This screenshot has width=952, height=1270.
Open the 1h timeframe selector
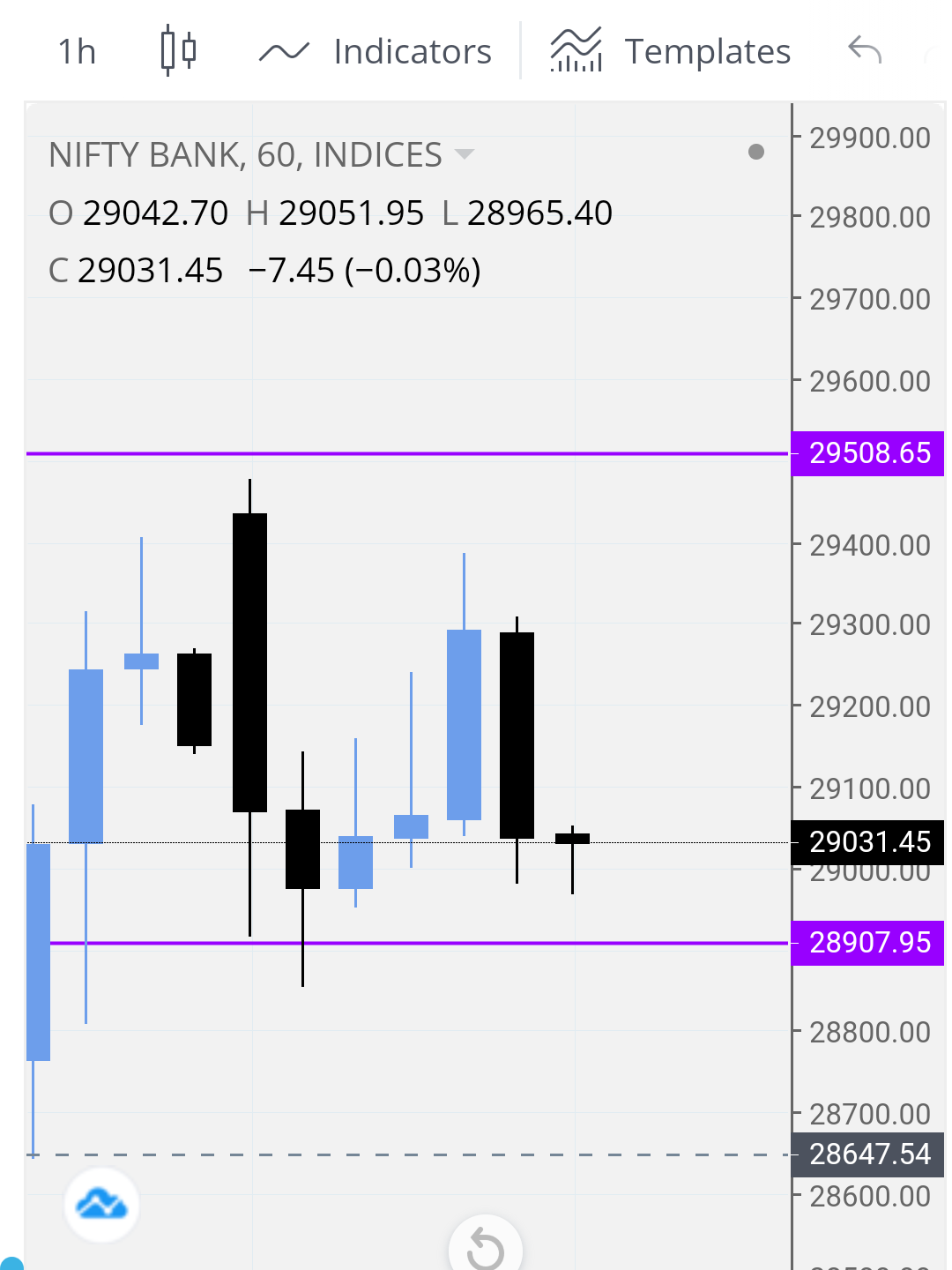tap(77, 51)
